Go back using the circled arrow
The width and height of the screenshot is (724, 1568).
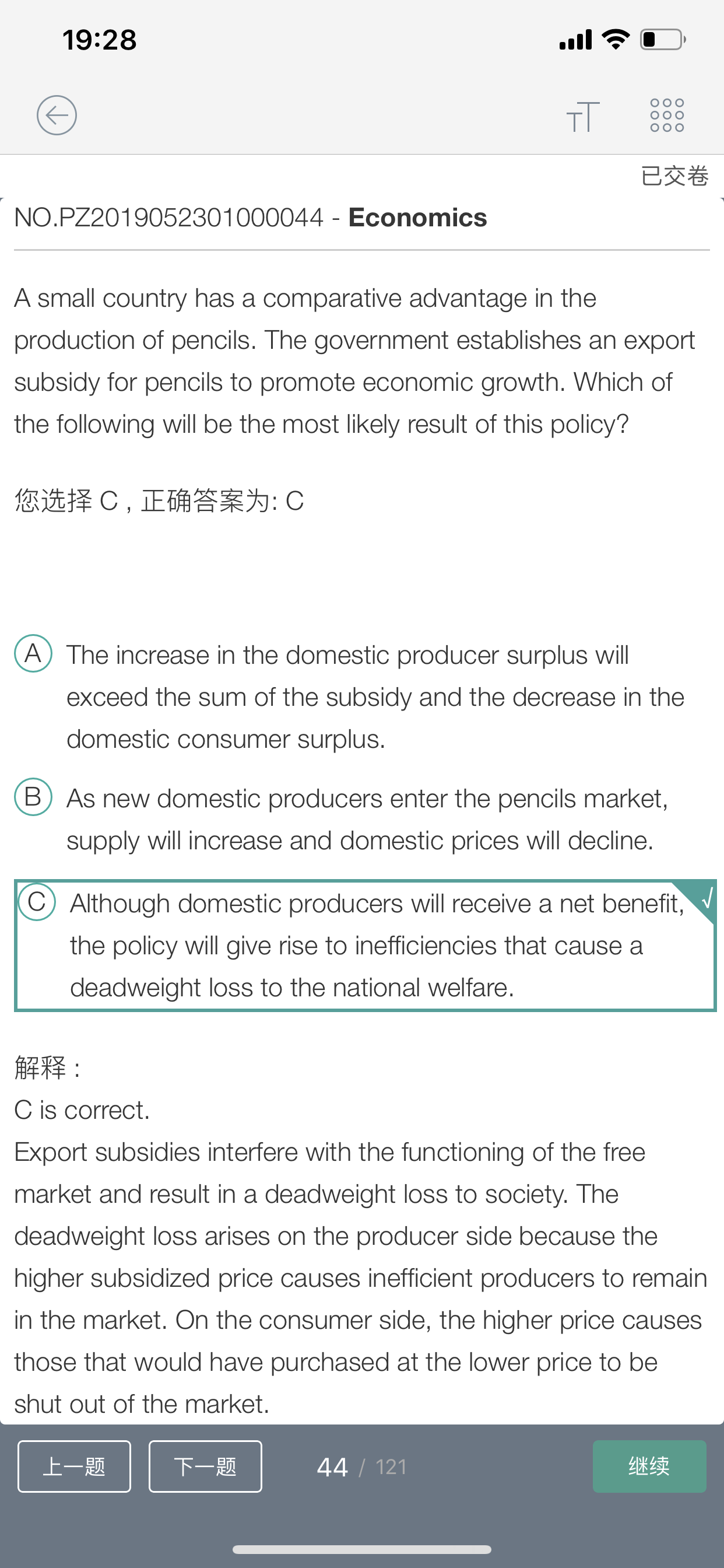click(57, 116)
